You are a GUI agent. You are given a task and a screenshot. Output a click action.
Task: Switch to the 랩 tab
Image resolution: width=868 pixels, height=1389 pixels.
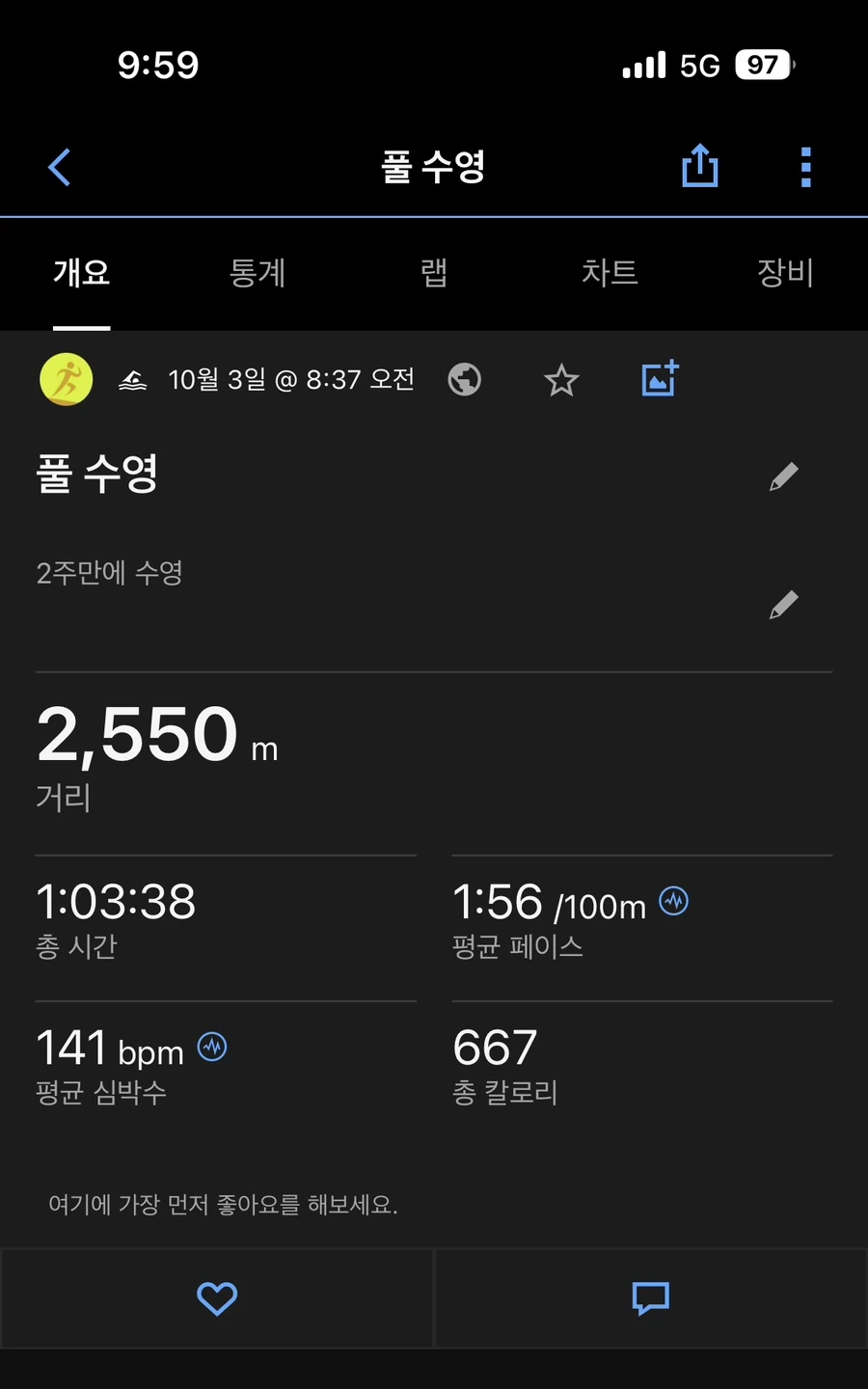point(434,273)
